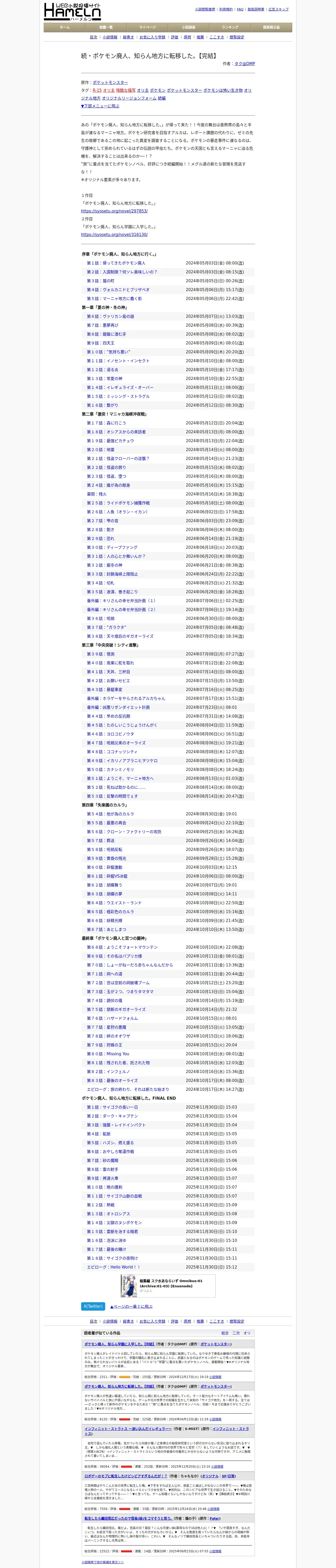The height and width of the screenshot is (1568, 336).
Task: Jump to the bottom menu via ▼下部メニューに飛ぶ
Action: [x=100, y=106]
